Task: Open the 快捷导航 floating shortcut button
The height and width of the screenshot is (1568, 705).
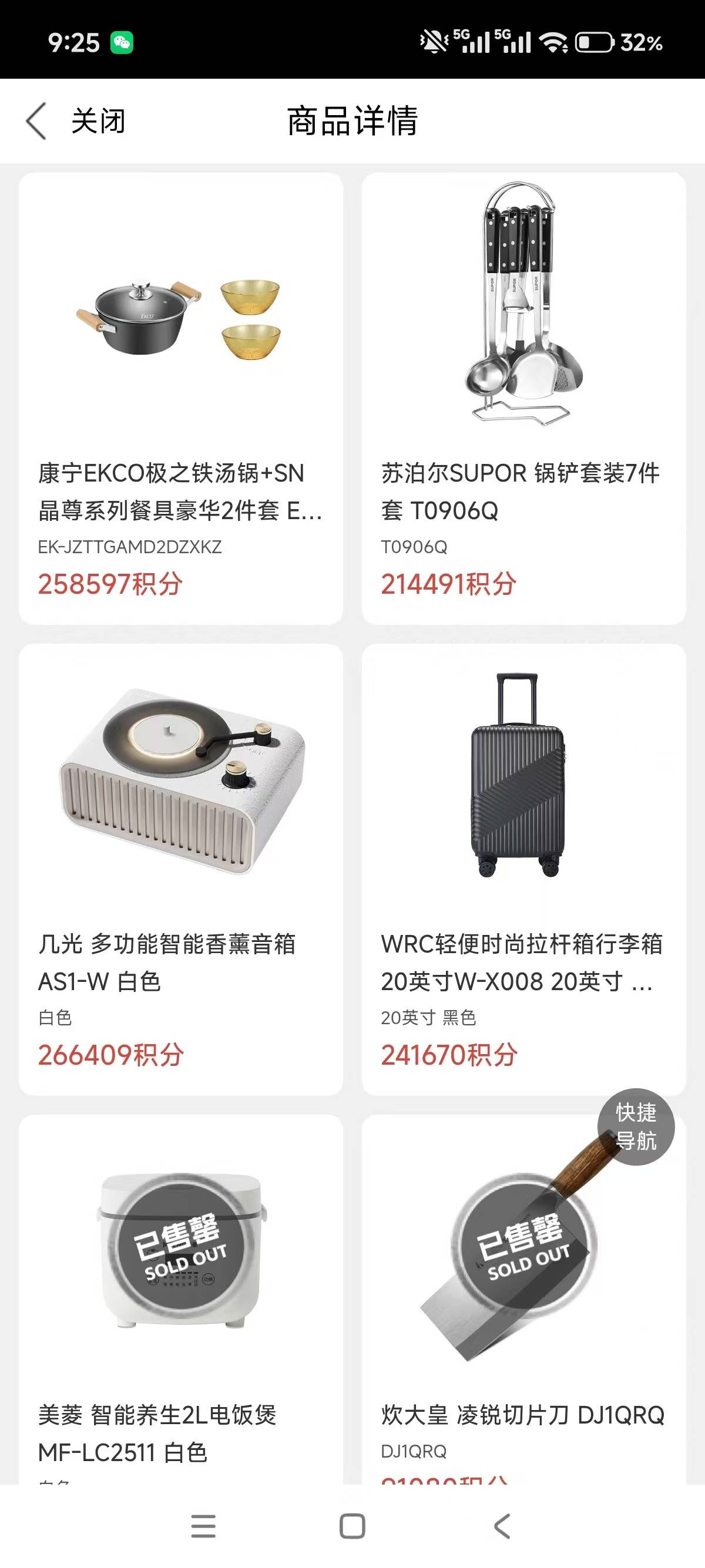Action: tap(636, 1127)
